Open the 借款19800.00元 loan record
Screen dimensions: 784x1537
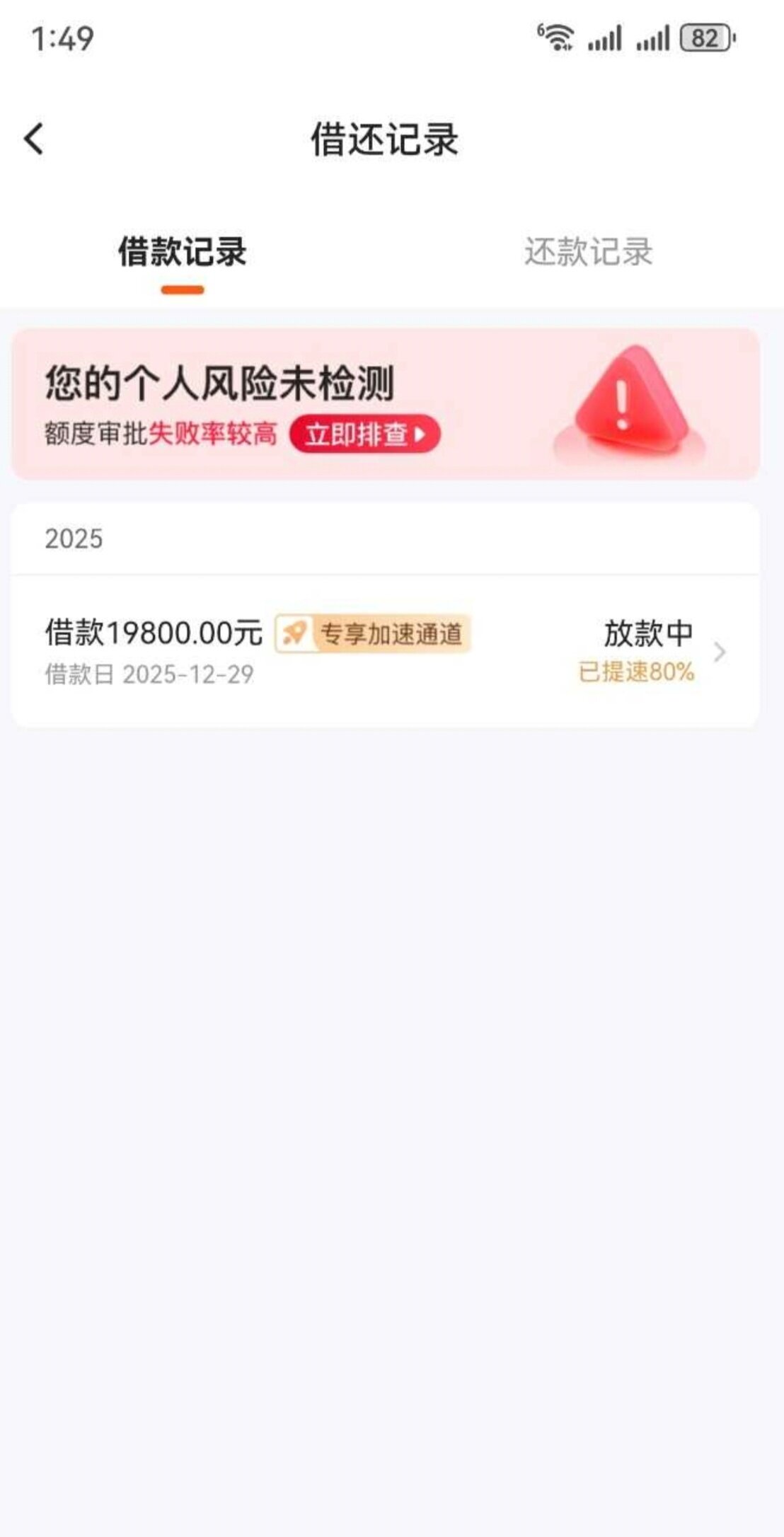385,651
